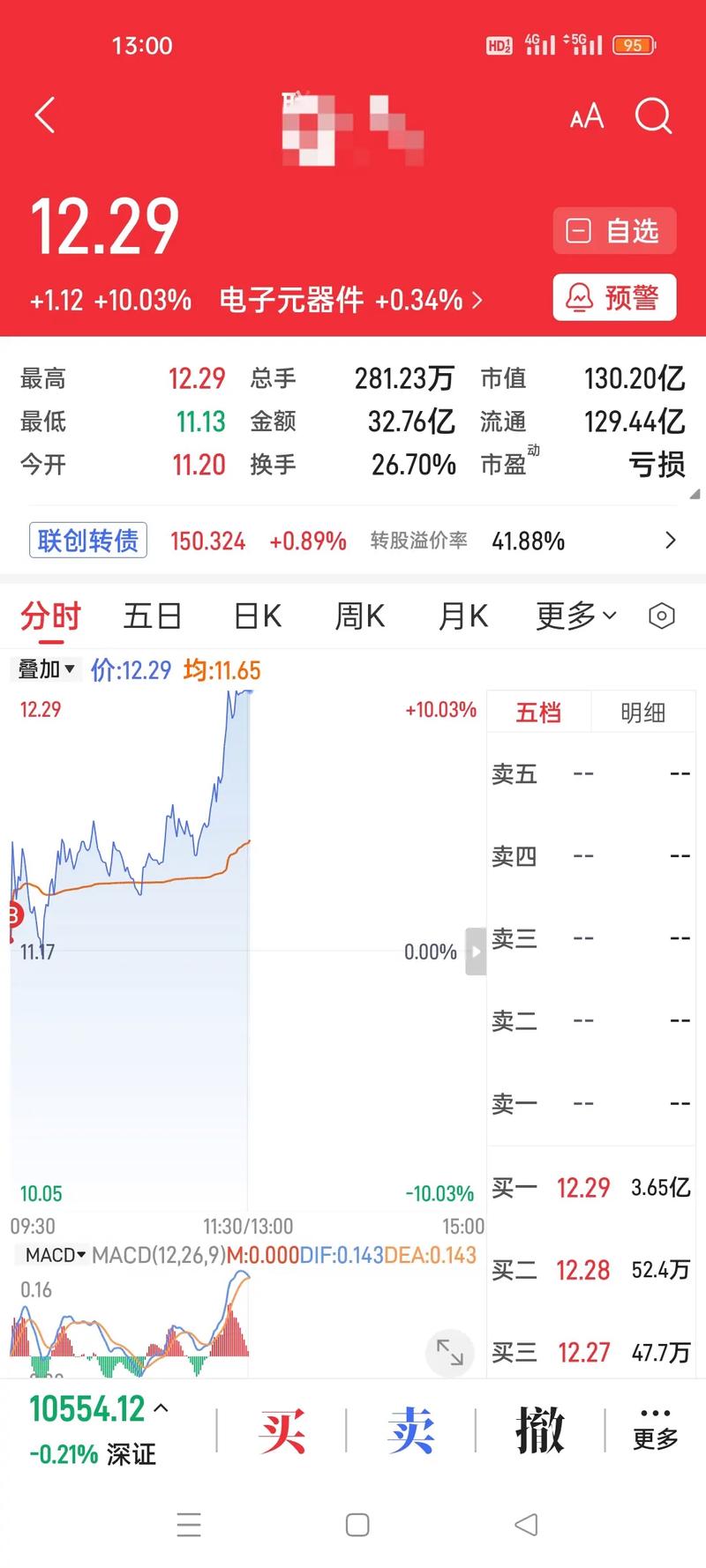Tap the fullscreen expand icon on MACD chart
Viewport: 706px width, 1568px height.
[450, 1352]
